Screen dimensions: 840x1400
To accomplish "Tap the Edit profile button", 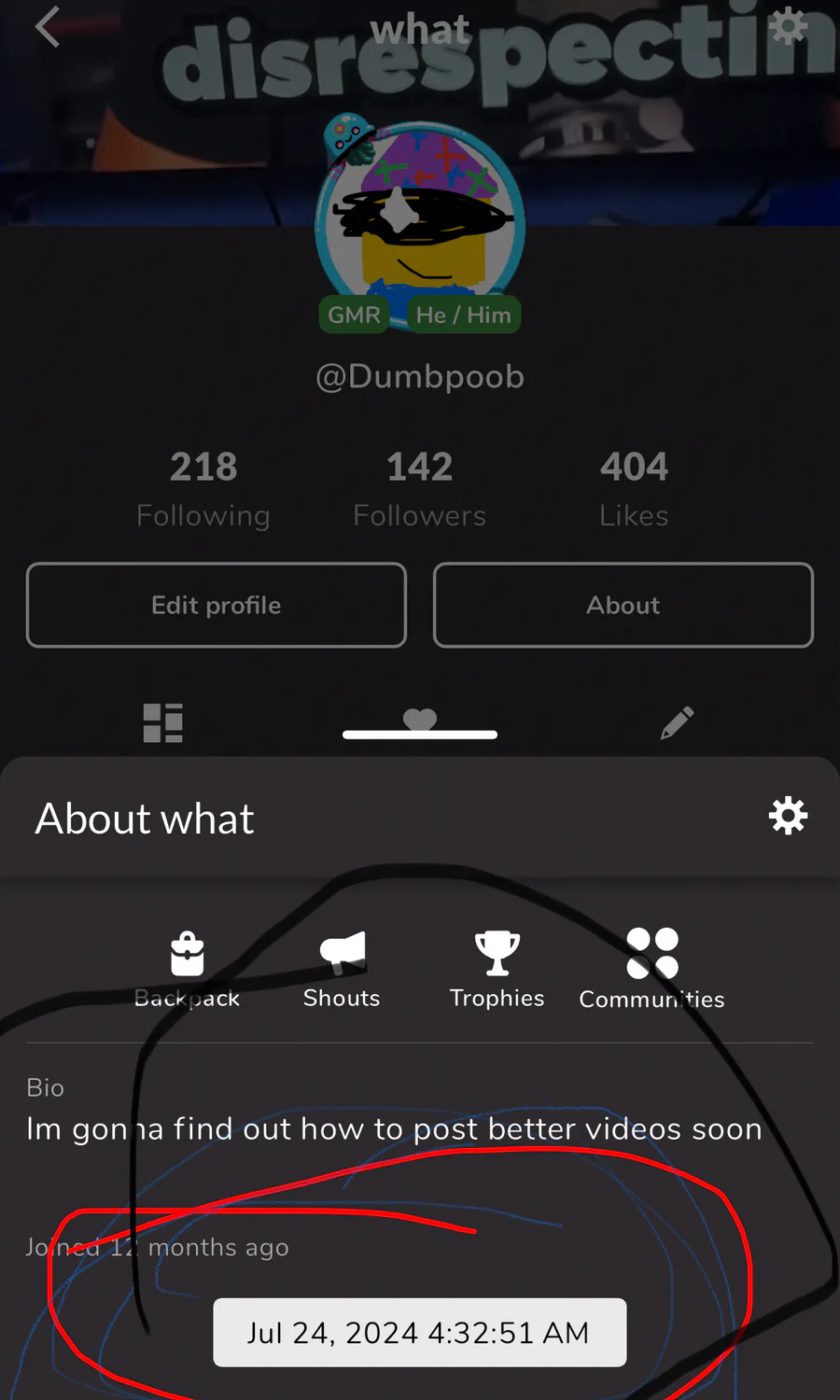I will (217, 605).
